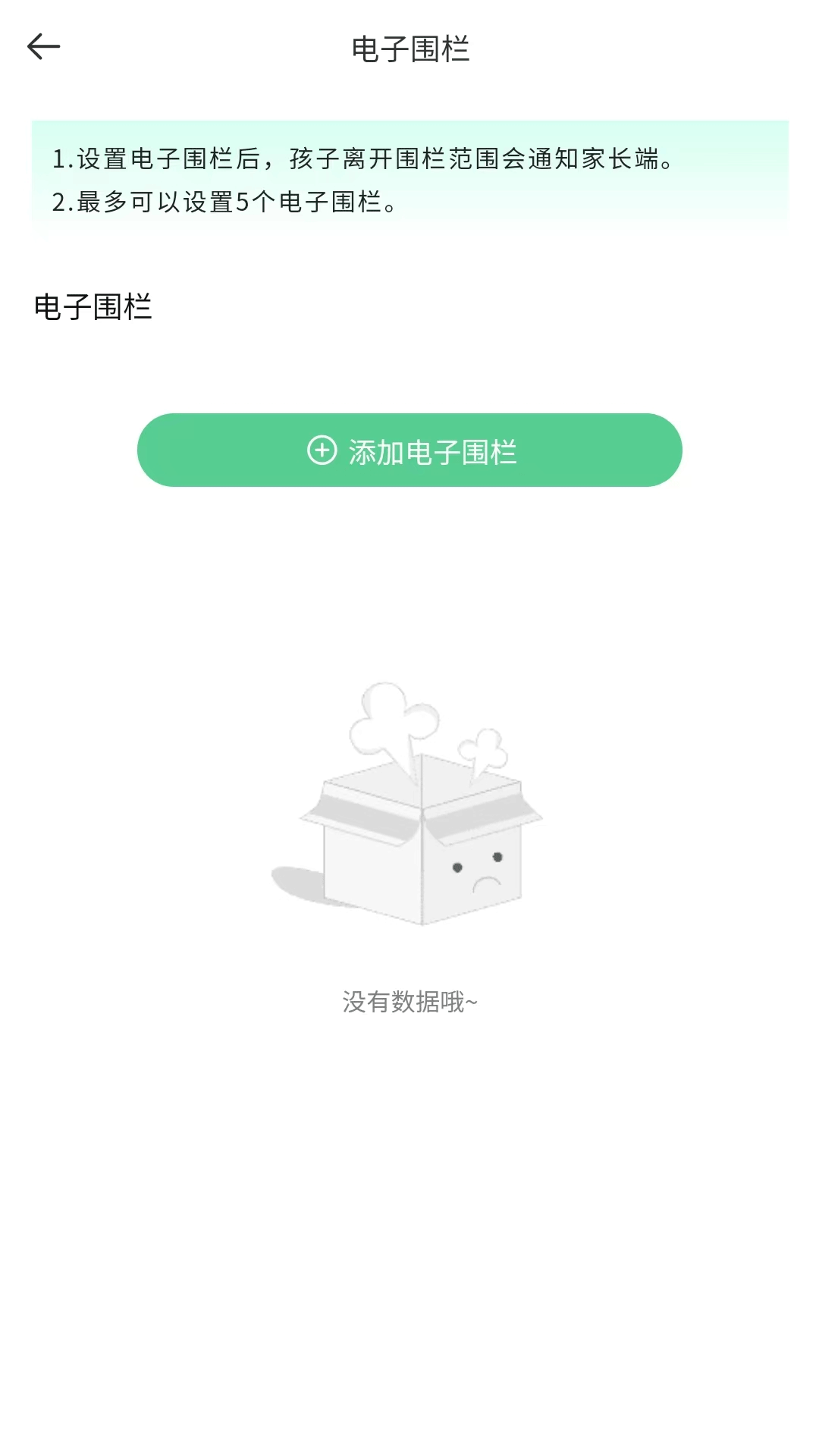Click the 电子围栏 page title

409,45
